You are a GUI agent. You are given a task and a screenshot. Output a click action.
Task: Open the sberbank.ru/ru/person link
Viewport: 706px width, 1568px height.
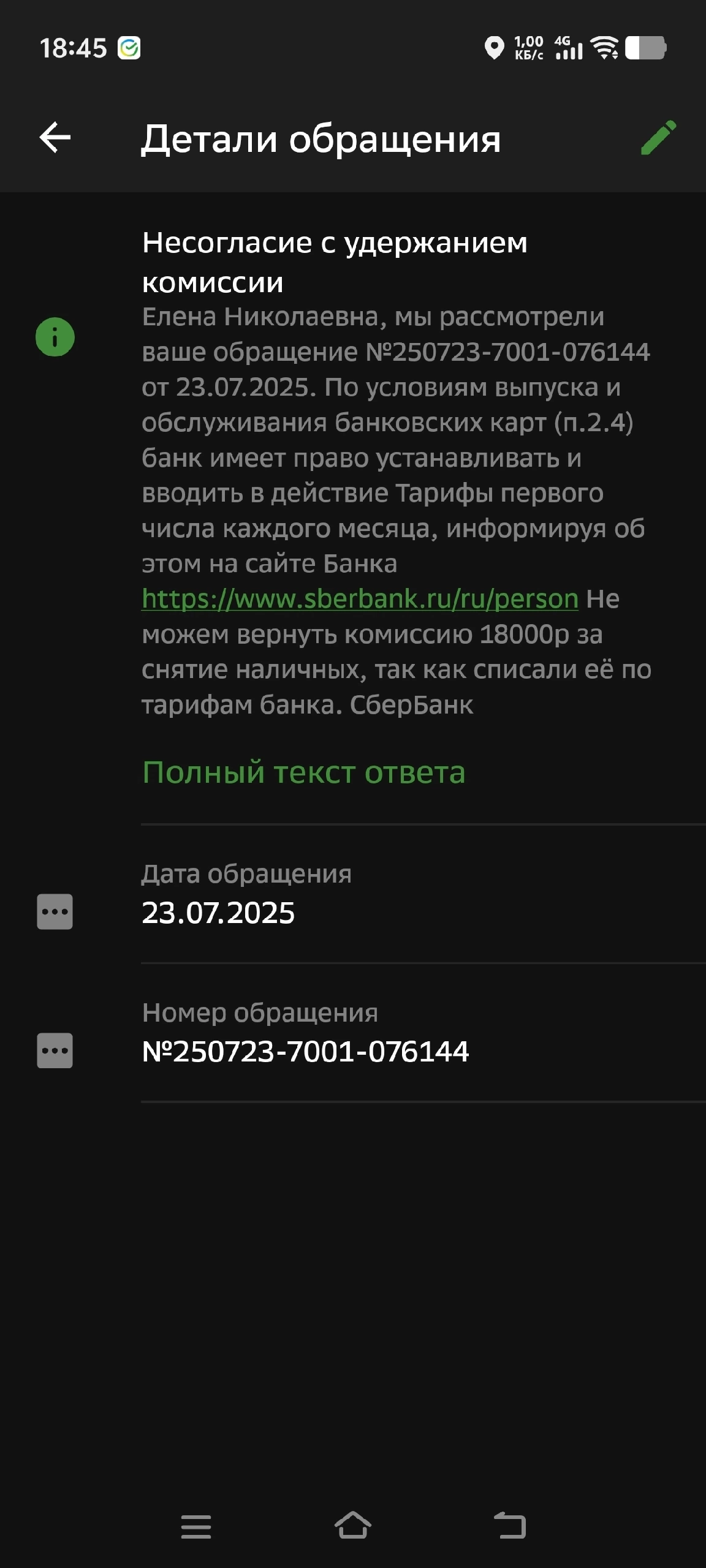pos(360,598)
